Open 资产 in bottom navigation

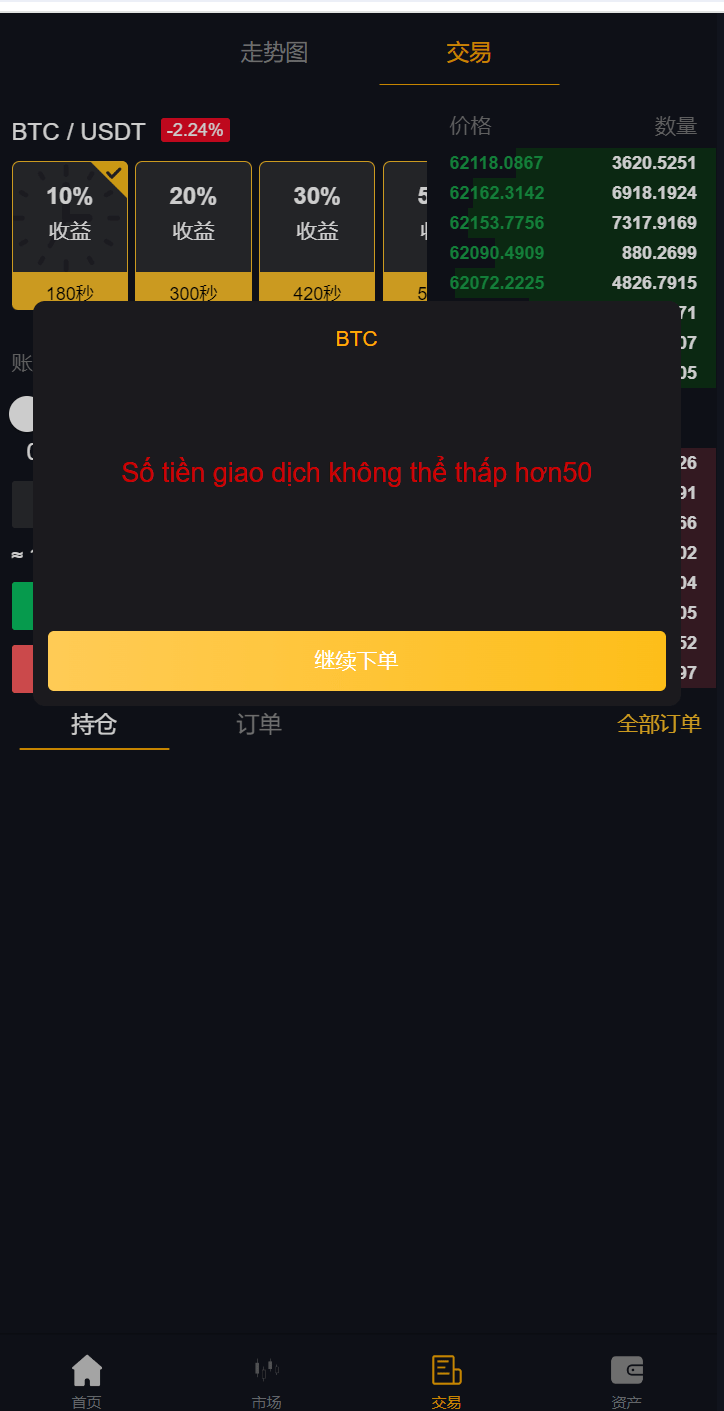pos(627,1380)
